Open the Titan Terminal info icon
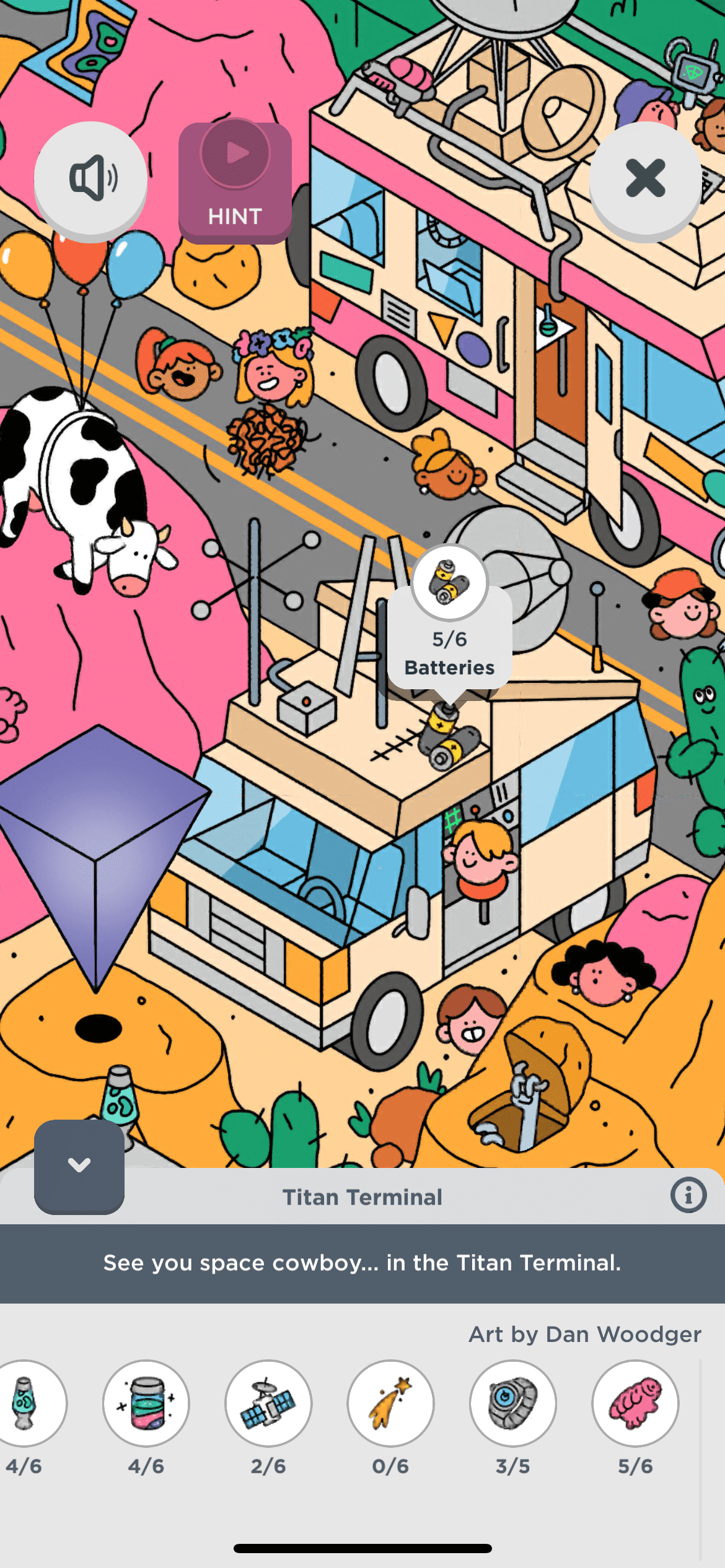 [x=688, y=1195]
